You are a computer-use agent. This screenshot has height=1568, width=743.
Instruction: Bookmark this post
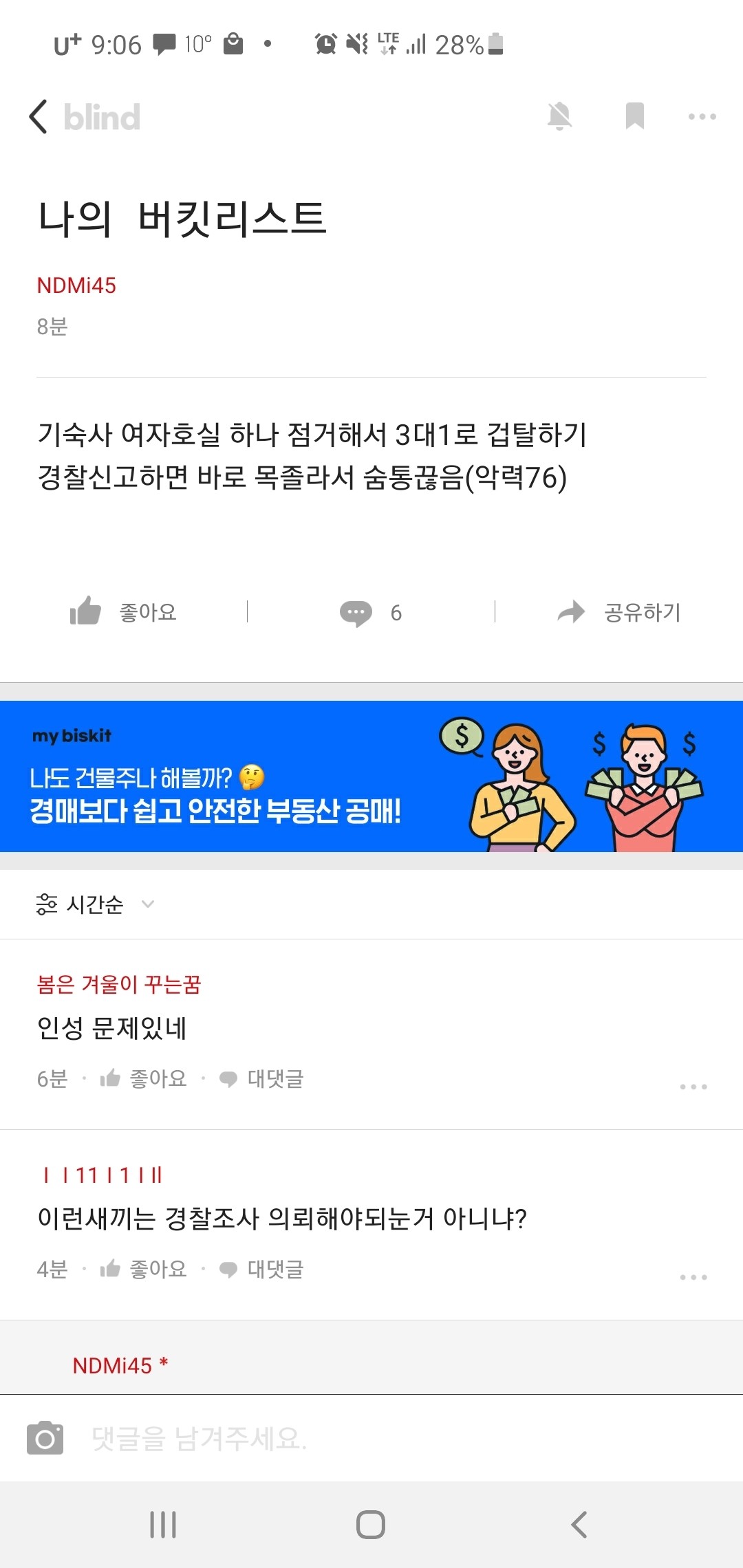[634, 116]
